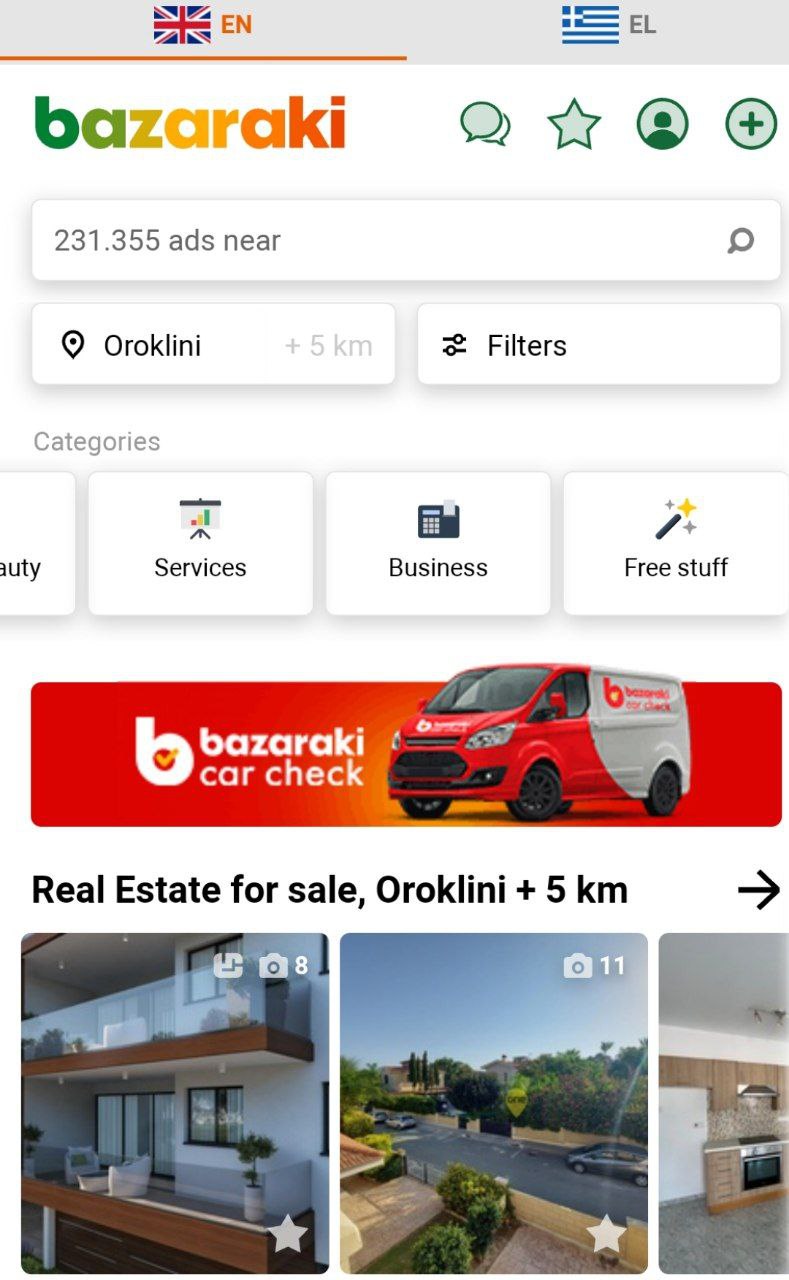Open the Services category
The height and width of the screenshot is (1280, 789).
[200, 543]
